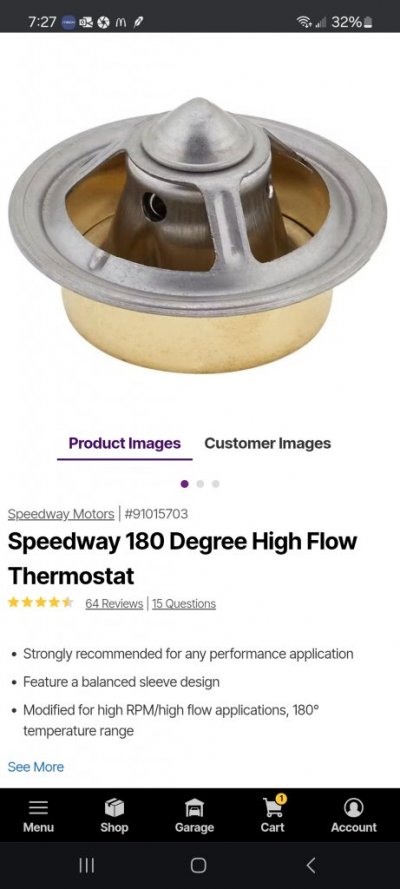400x889 pixels.
Task: Open the Garage tab
Action: [194, 816]
